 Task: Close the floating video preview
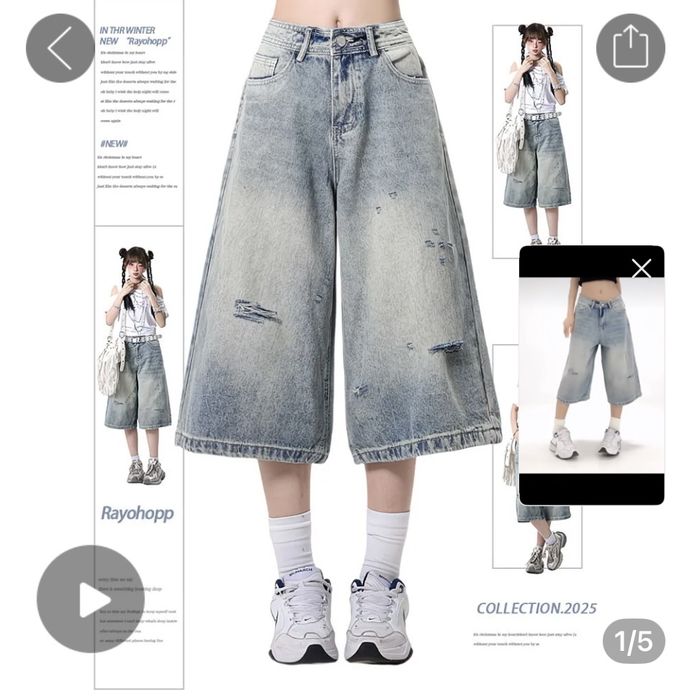(641, 267)
